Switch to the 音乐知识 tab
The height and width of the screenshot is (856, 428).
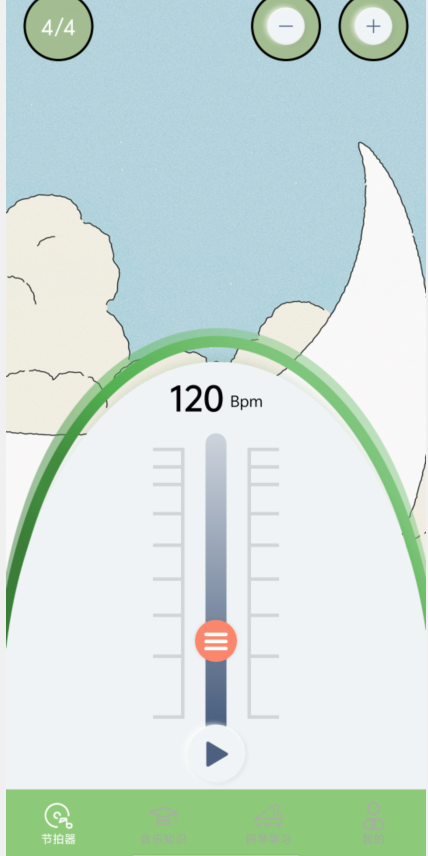[163, 824]
